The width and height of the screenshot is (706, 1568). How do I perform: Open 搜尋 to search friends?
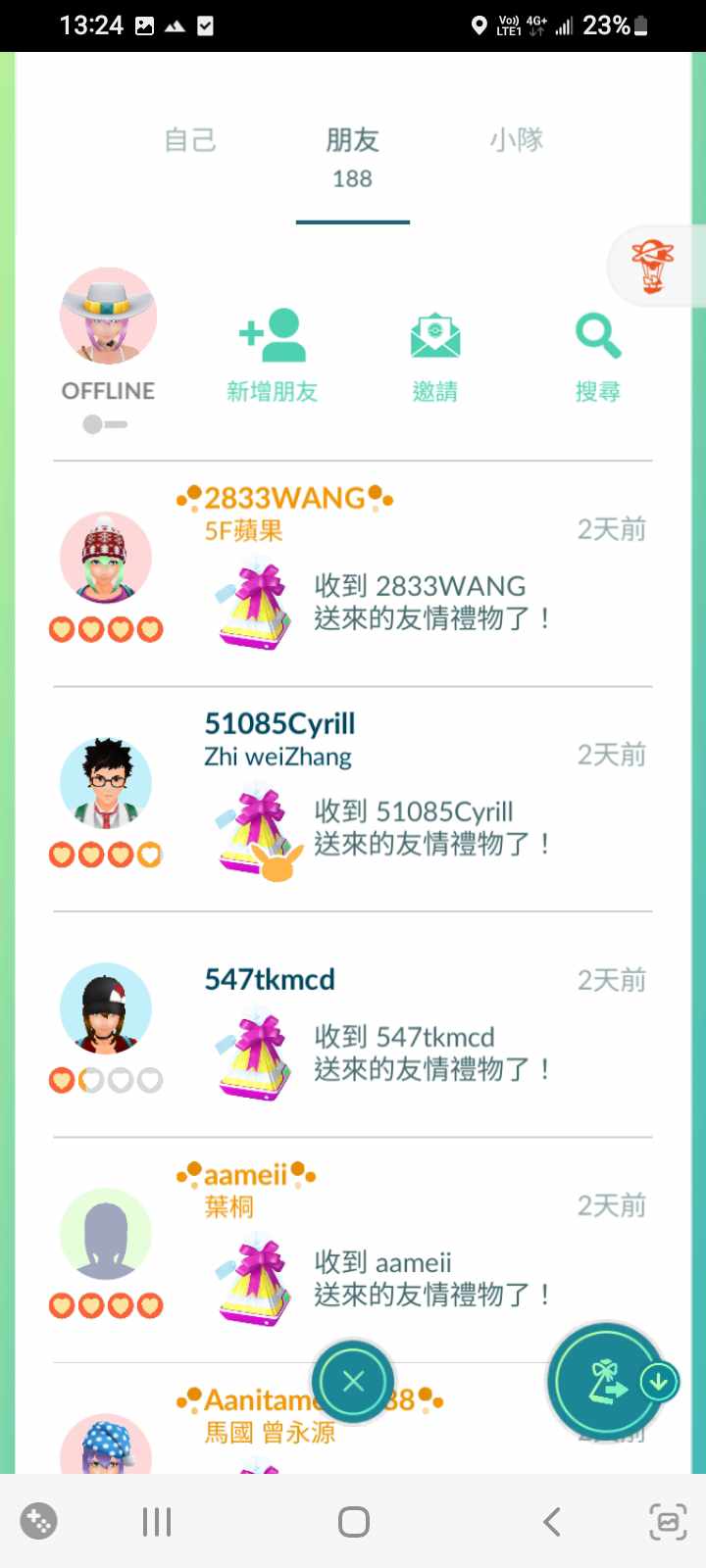point(597,355)
